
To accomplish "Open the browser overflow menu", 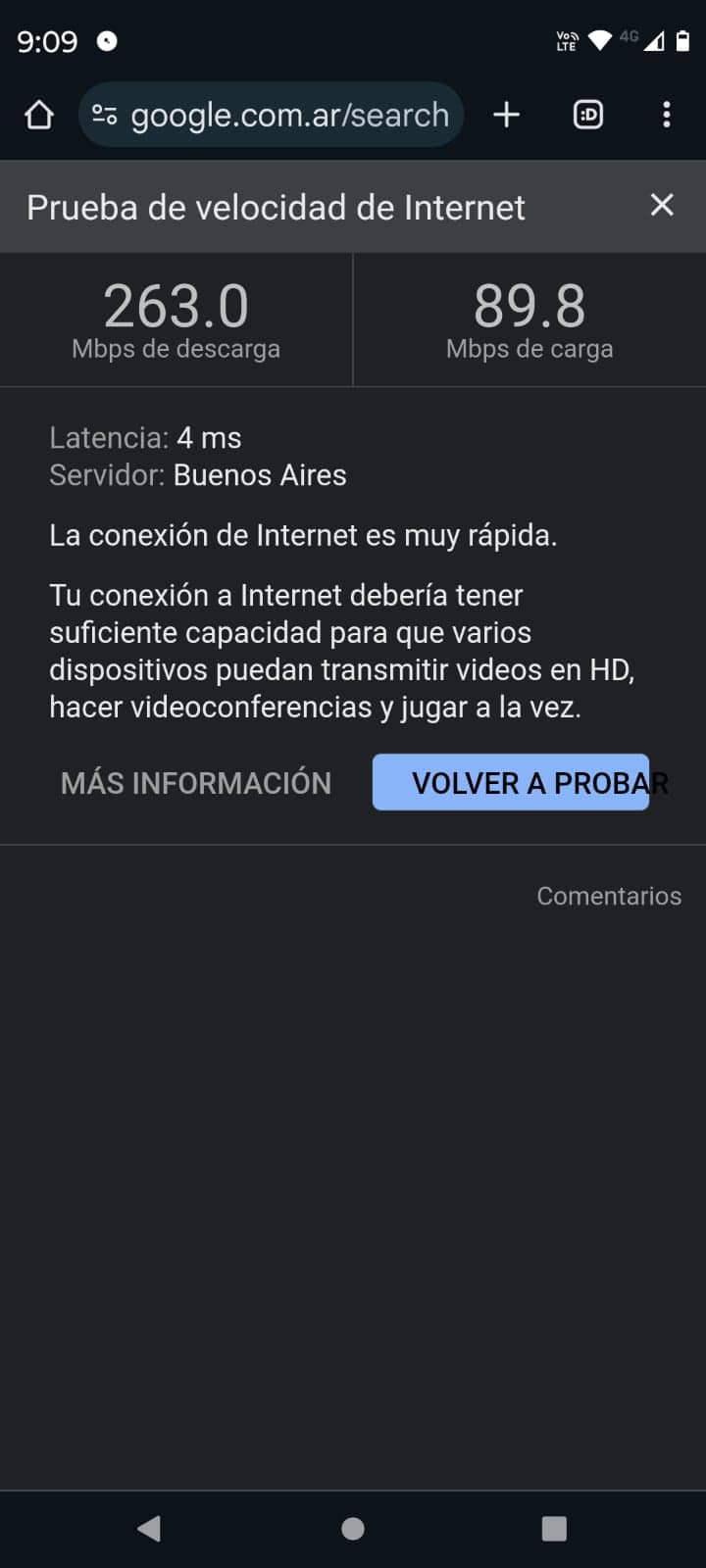I will click(667, 116).
